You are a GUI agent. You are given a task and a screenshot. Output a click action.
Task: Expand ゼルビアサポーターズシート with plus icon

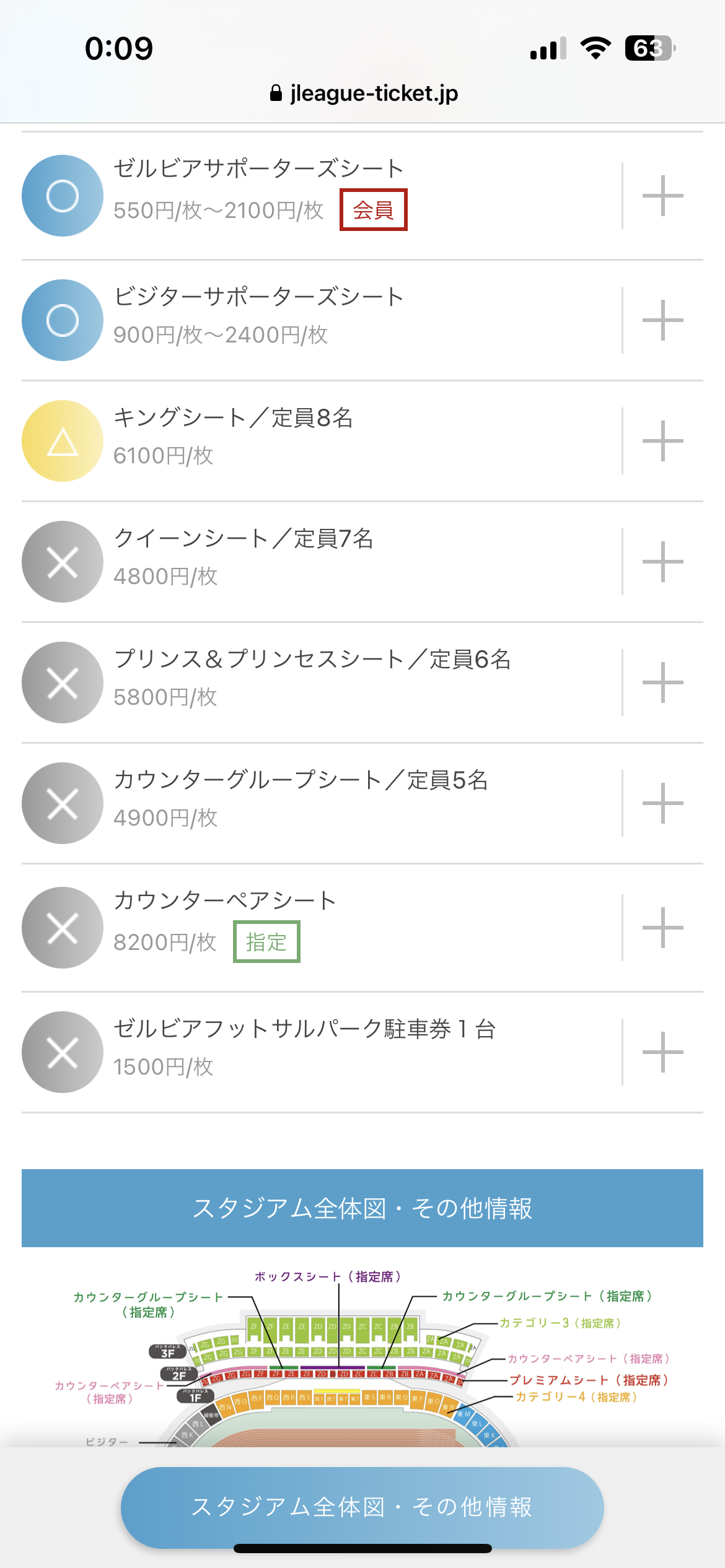662,196
